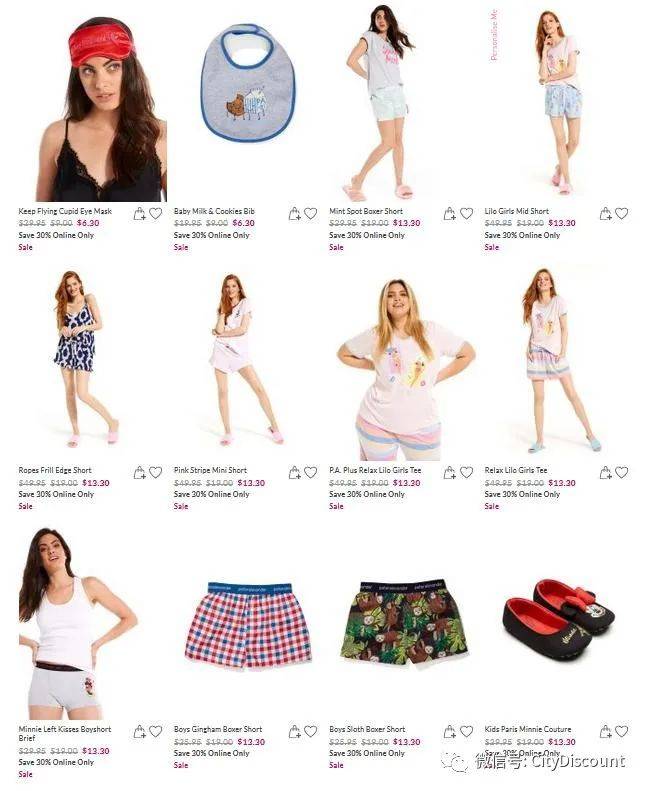
Task: Wishlist the Ropes Frill Edge Short
Action: point(155,472)
